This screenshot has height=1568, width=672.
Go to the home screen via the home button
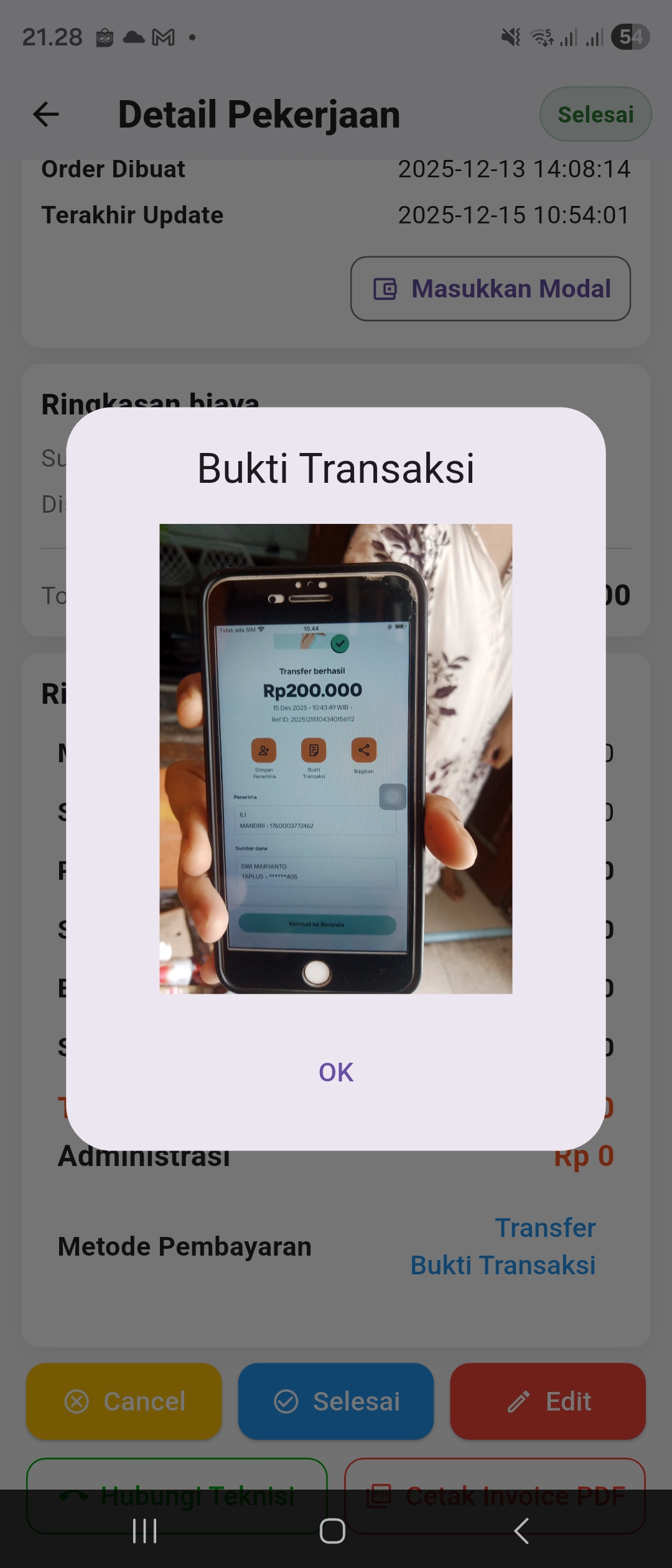(x=332, y=1531)
